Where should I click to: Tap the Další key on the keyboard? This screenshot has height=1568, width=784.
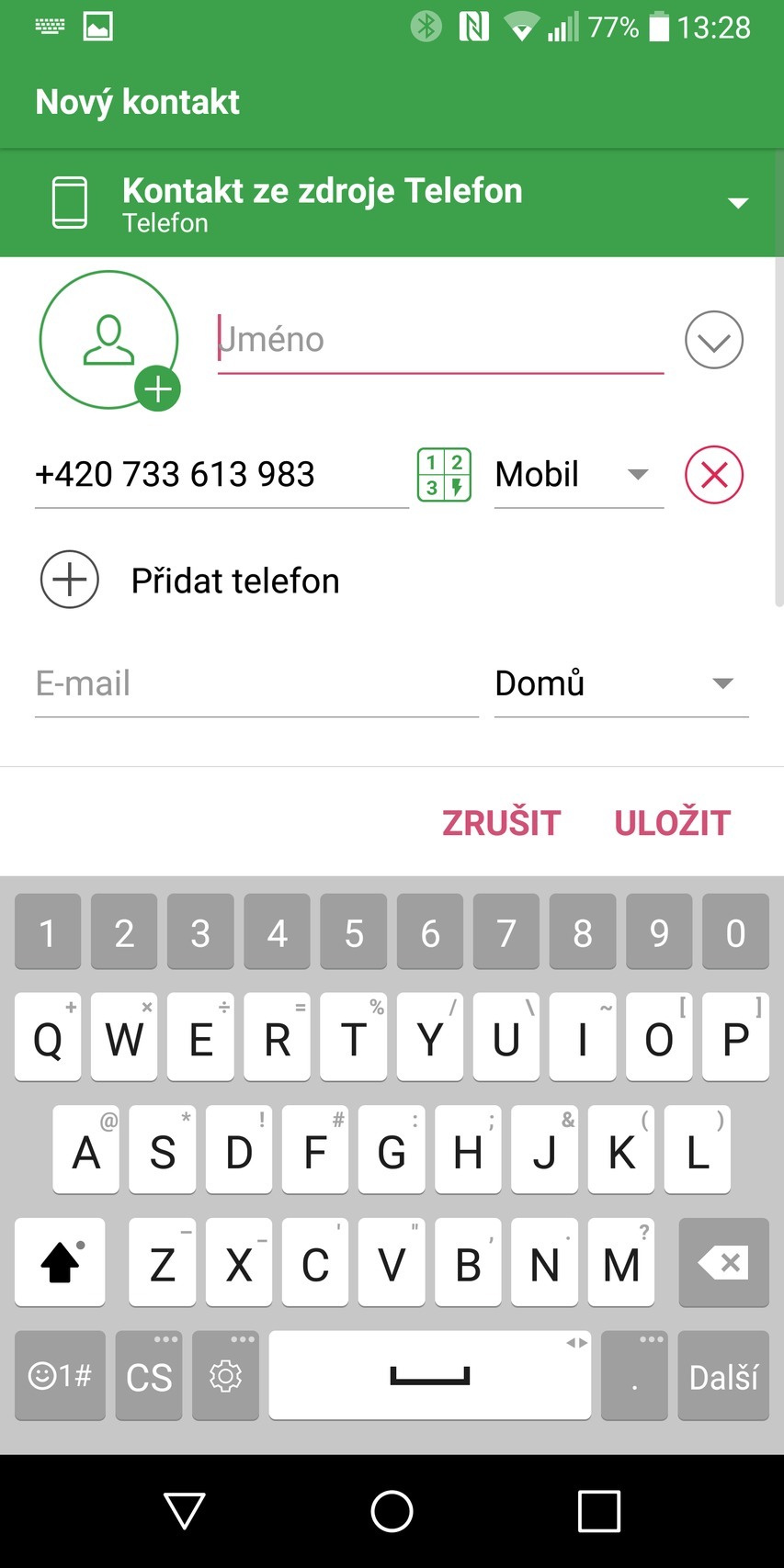pos(723,1376)
